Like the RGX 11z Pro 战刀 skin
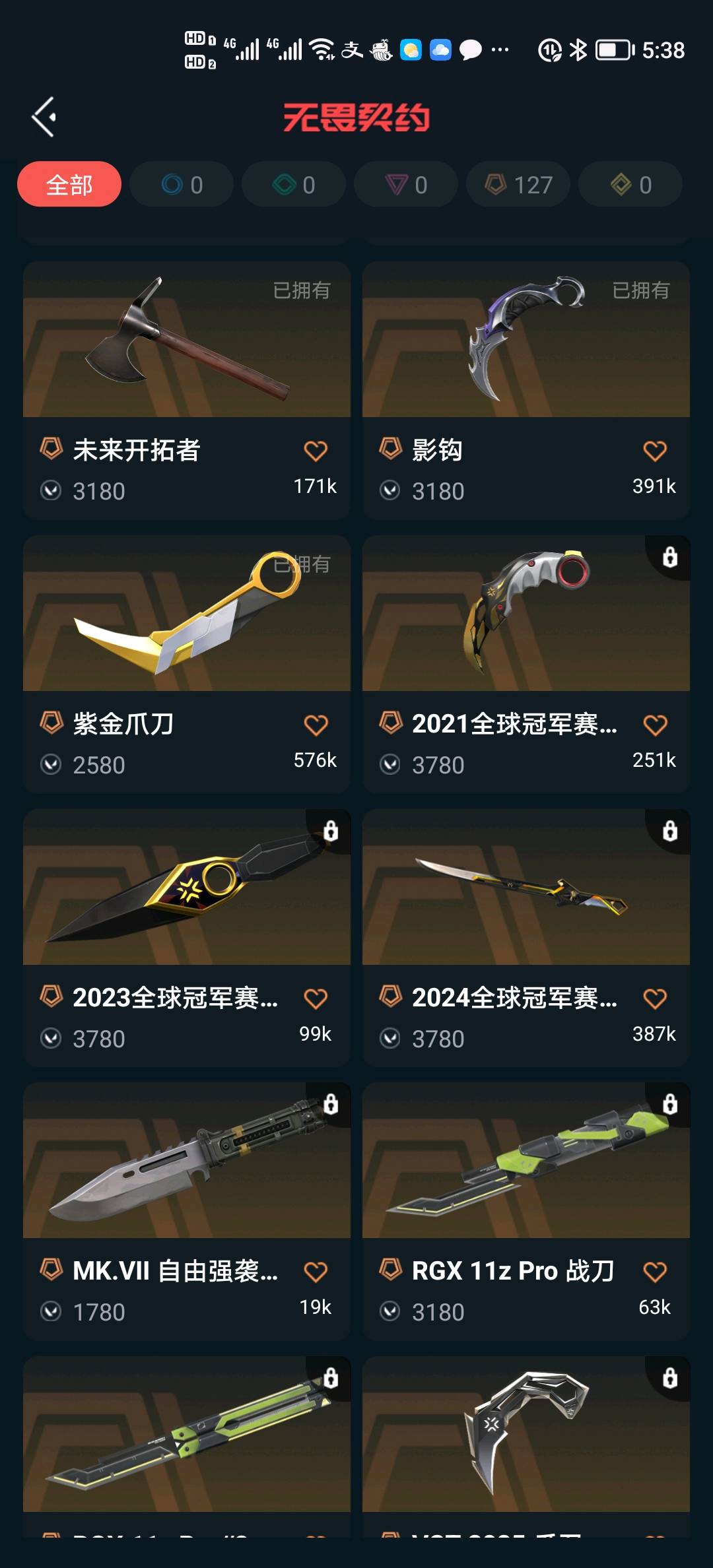This screenshot has height=1568, width=713. (x=654, y=1272)
